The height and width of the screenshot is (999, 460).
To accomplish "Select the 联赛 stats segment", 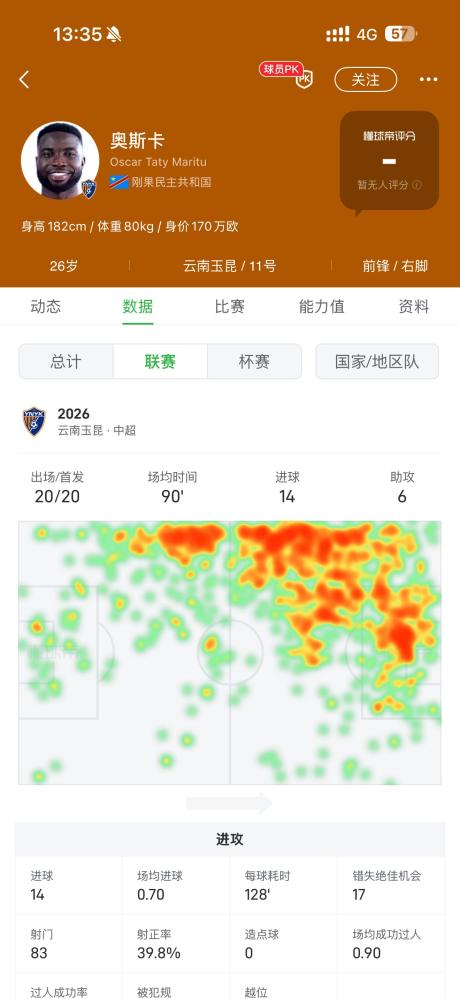I will (160, 362).
